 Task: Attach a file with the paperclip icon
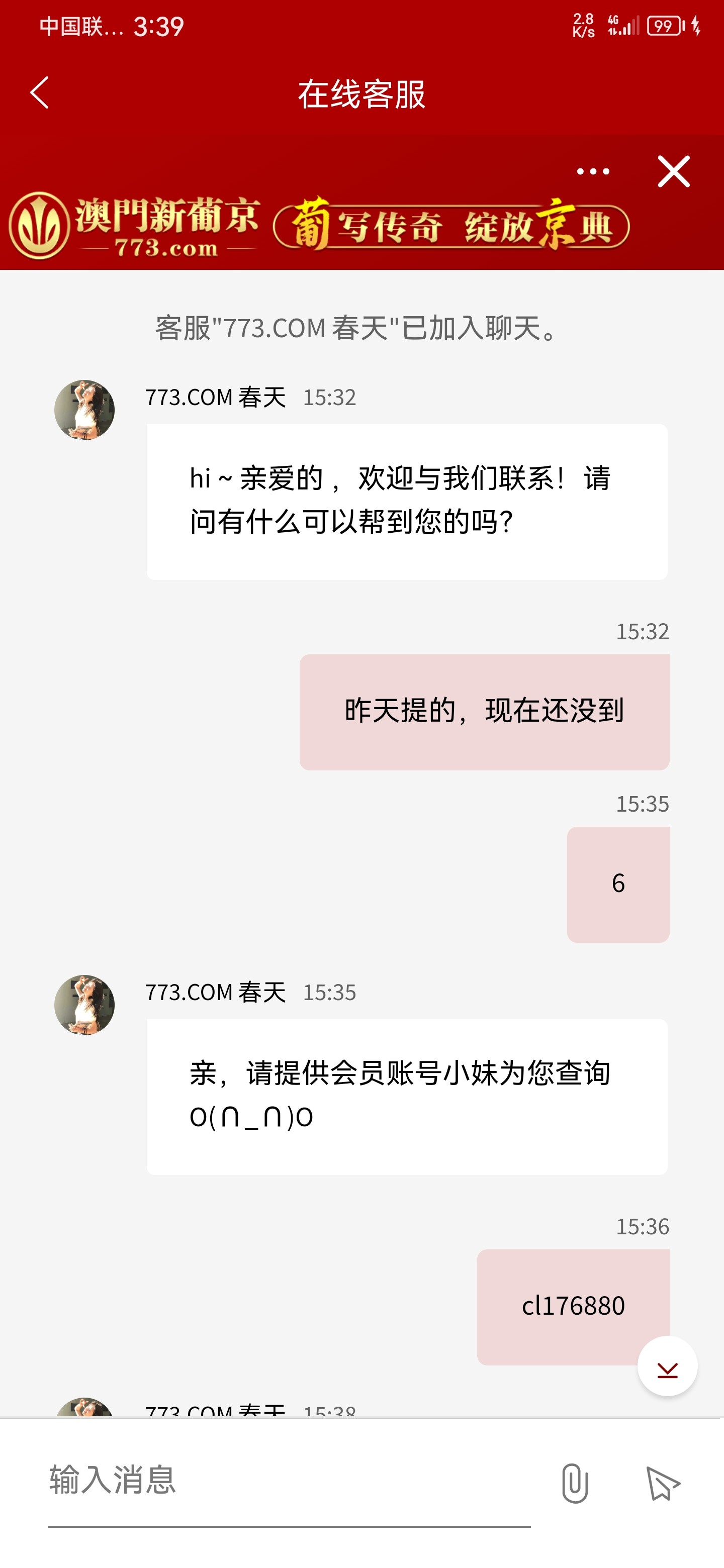tap(574, 1483)
